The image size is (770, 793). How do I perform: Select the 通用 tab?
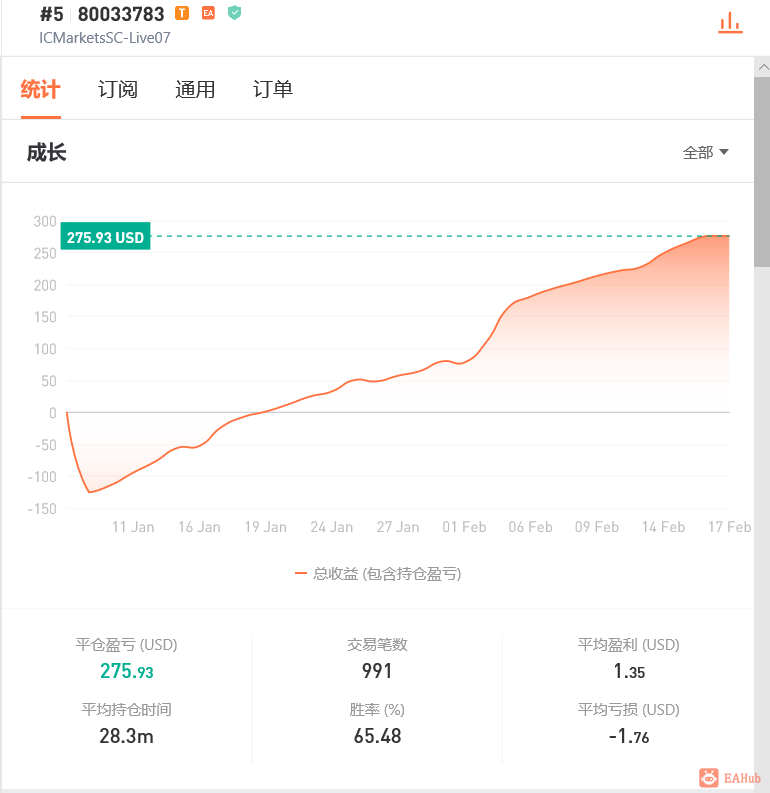[195, 89]
